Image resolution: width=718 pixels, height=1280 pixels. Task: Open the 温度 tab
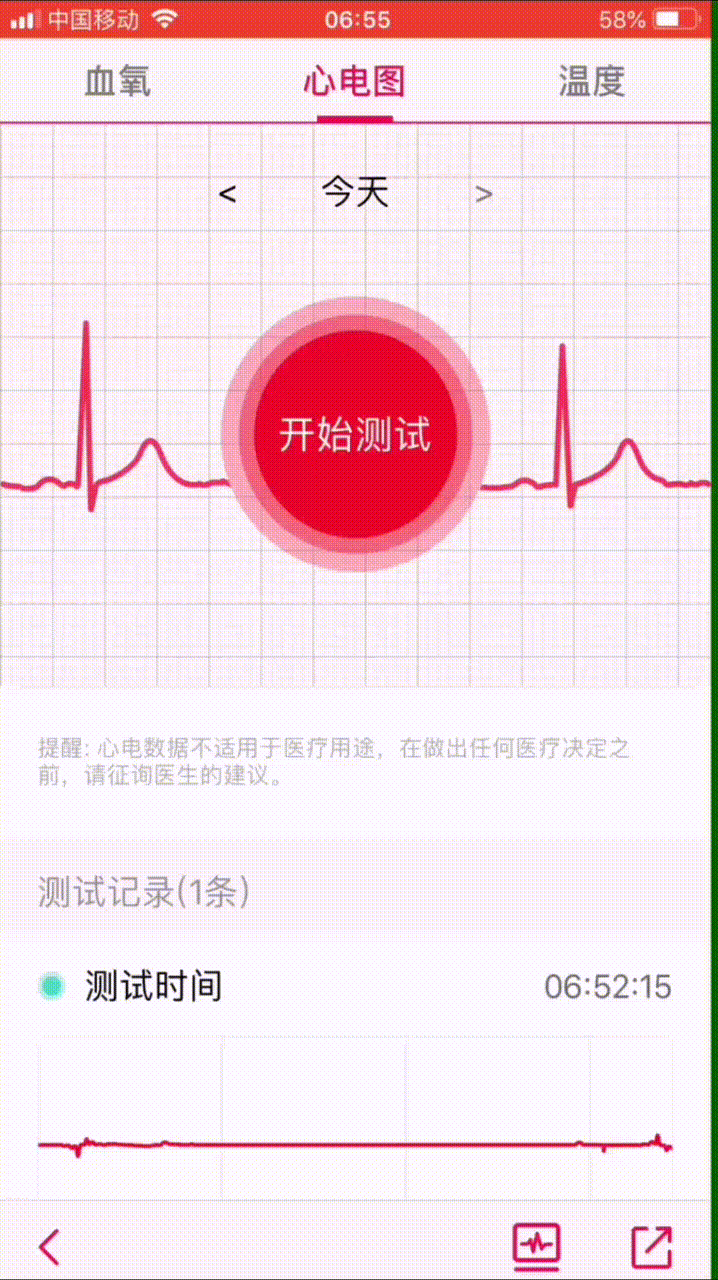[591, 82]
